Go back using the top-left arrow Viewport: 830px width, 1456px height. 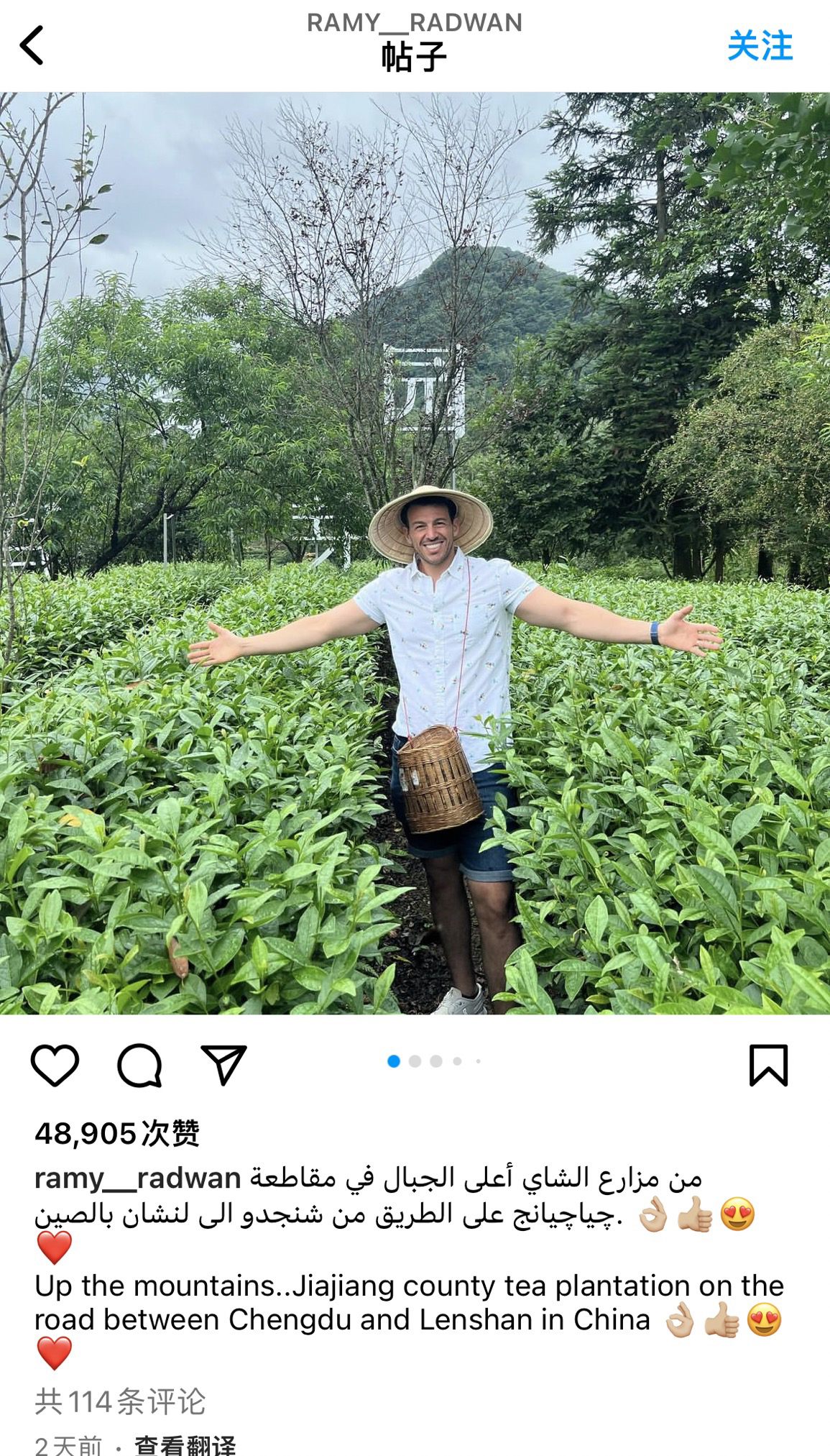32,45
